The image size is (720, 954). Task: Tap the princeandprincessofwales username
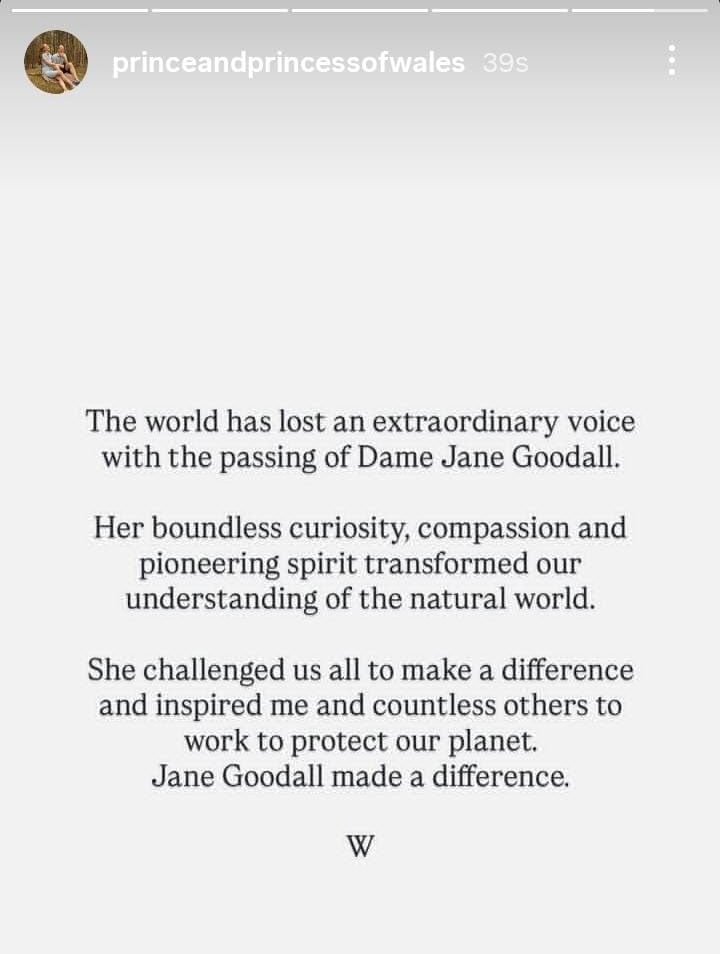click(x=288, y=63)
